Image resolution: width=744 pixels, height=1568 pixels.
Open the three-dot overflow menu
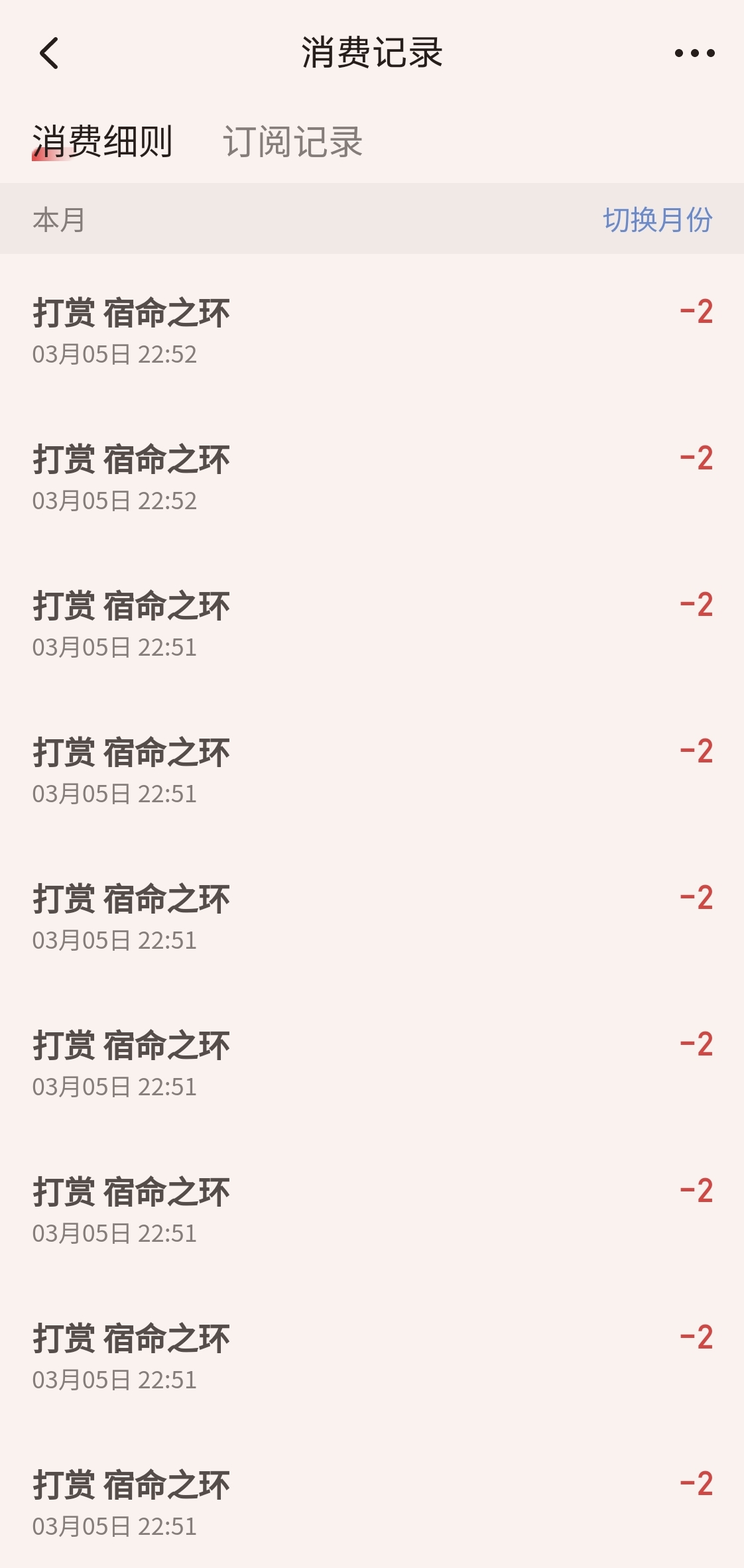(x=694, y=53)
